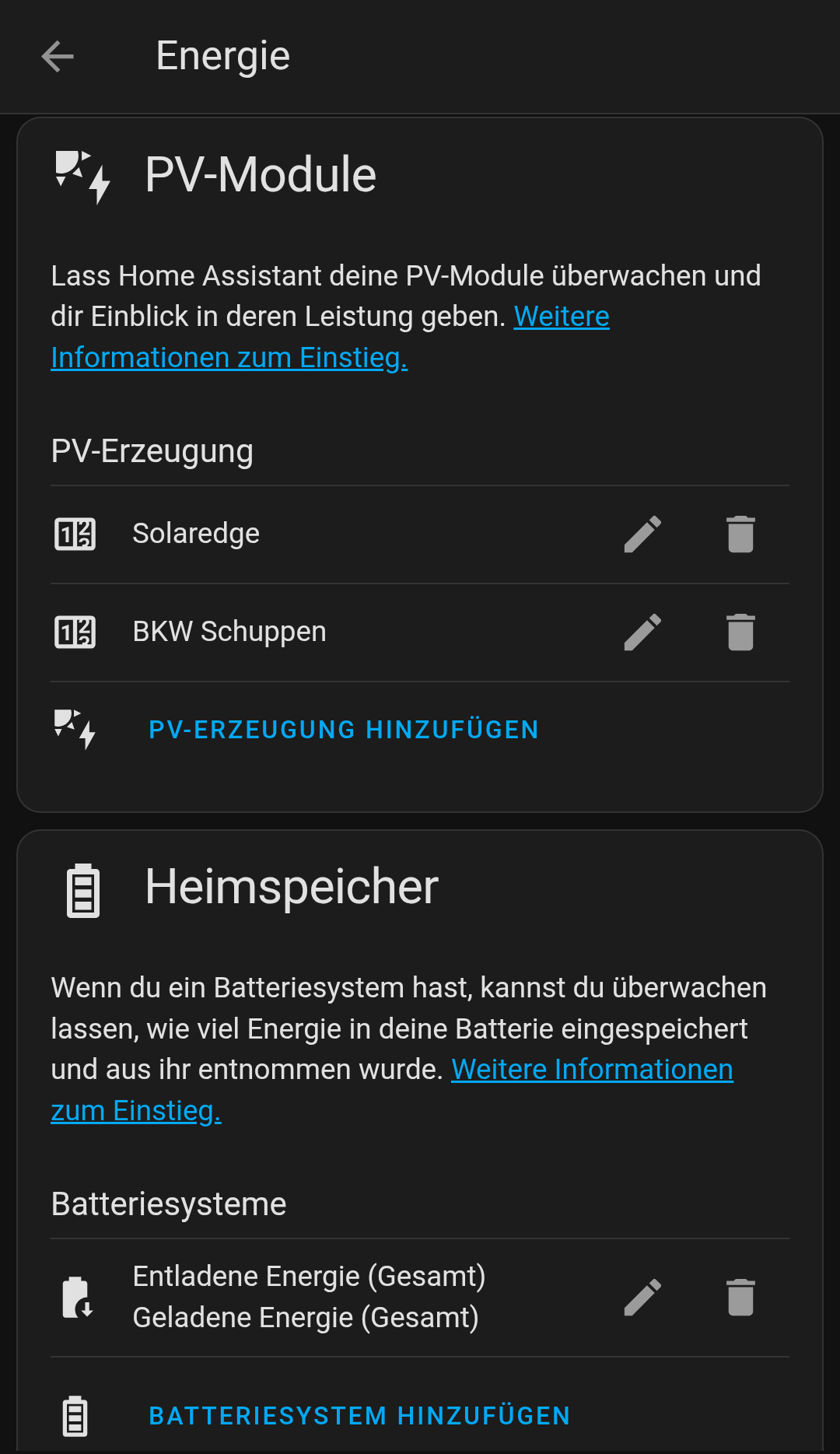Viewport: 840px width, 1454px height.
Task: Click BATTERIESYSTEM HINZUFÜGEN
Action: tap(359, 1416)
